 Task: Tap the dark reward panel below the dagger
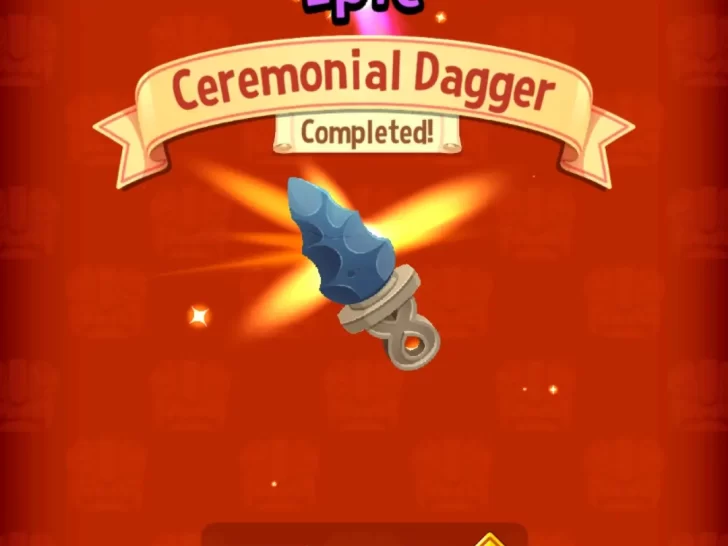tap(364, 535)
